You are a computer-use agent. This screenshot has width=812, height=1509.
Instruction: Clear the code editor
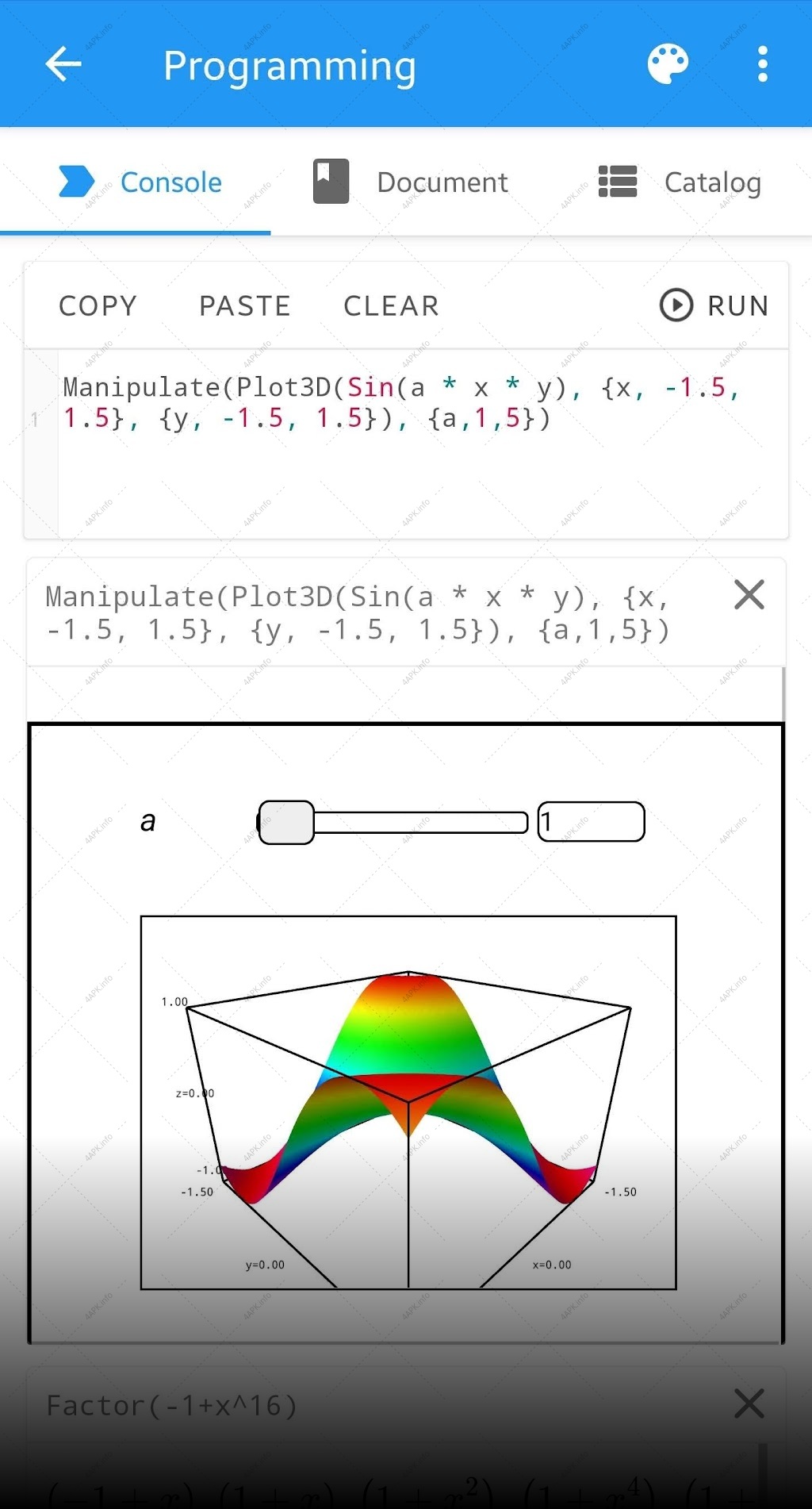391,306
